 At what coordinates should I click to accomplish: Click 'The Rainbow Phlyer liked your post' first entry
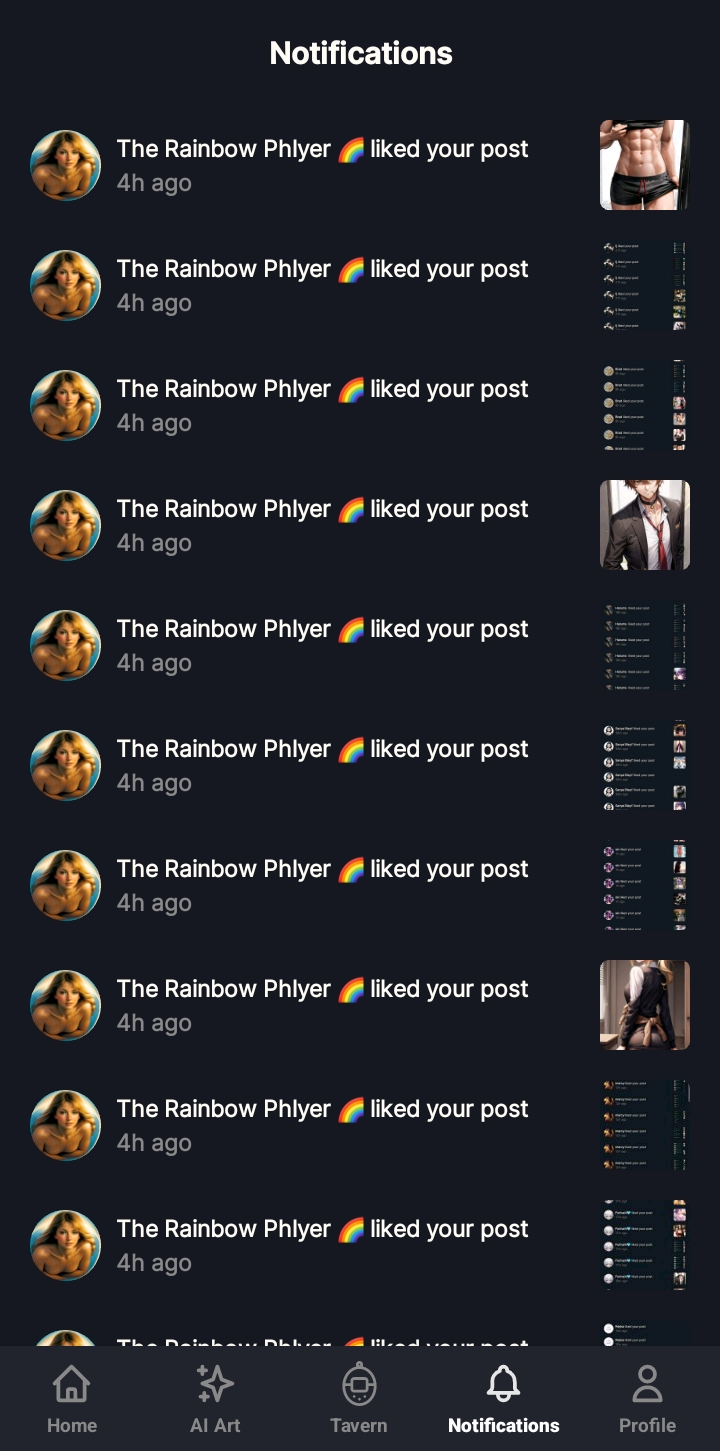[x=322, y=148]
